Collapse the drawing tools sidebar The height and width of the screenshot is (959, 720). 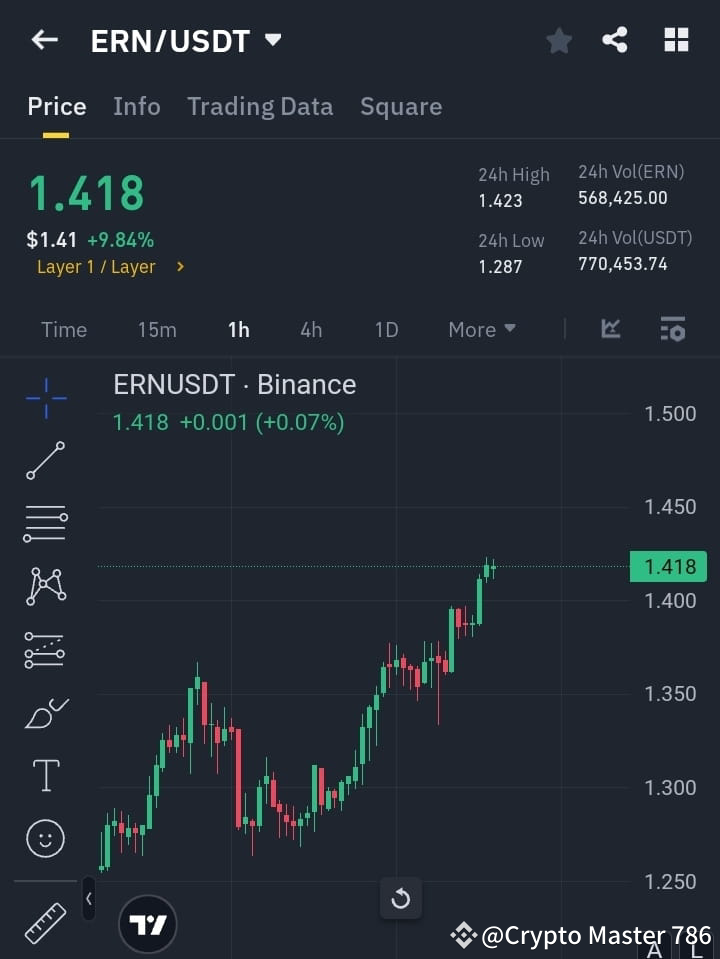(88, 898)
